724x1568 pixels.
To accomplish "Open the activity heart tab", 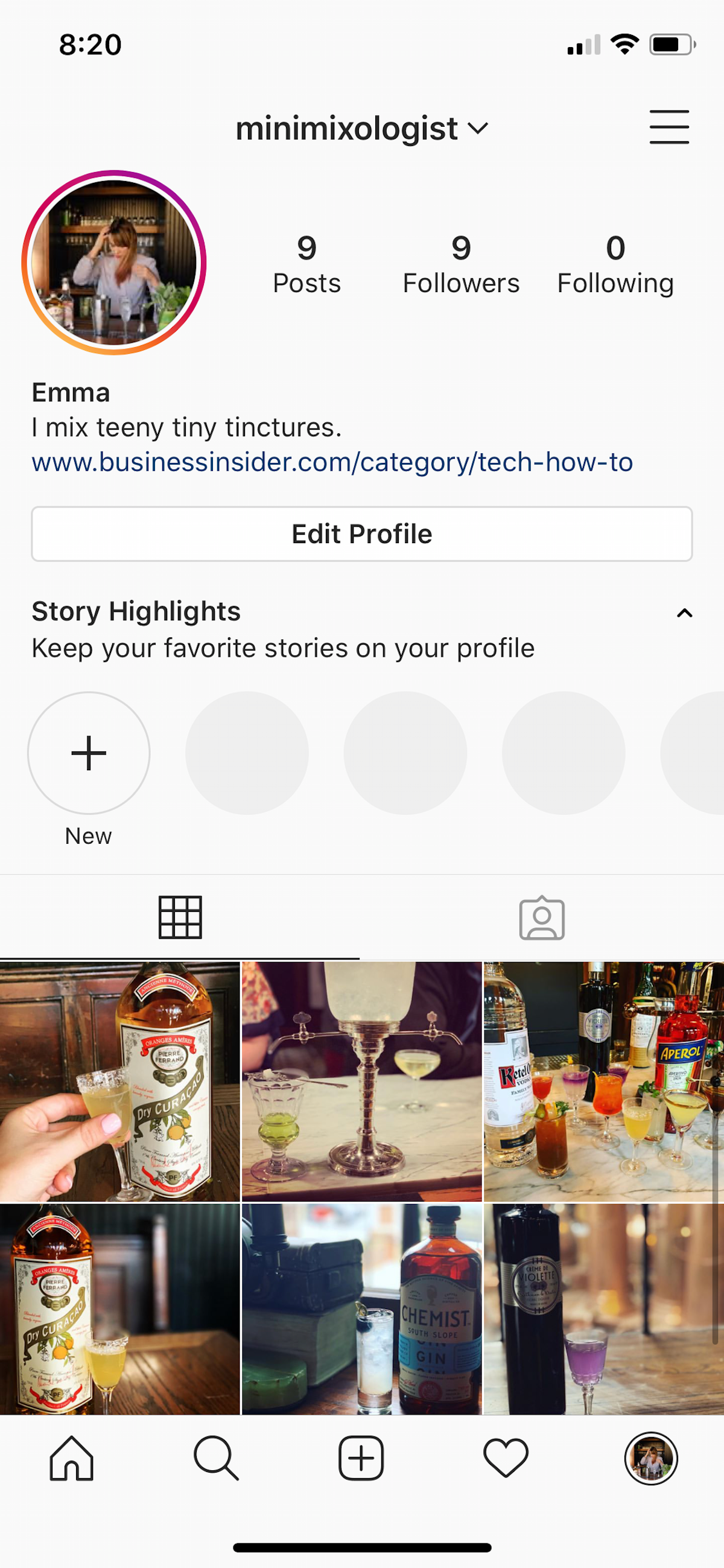I will (x=506, y=1458).
